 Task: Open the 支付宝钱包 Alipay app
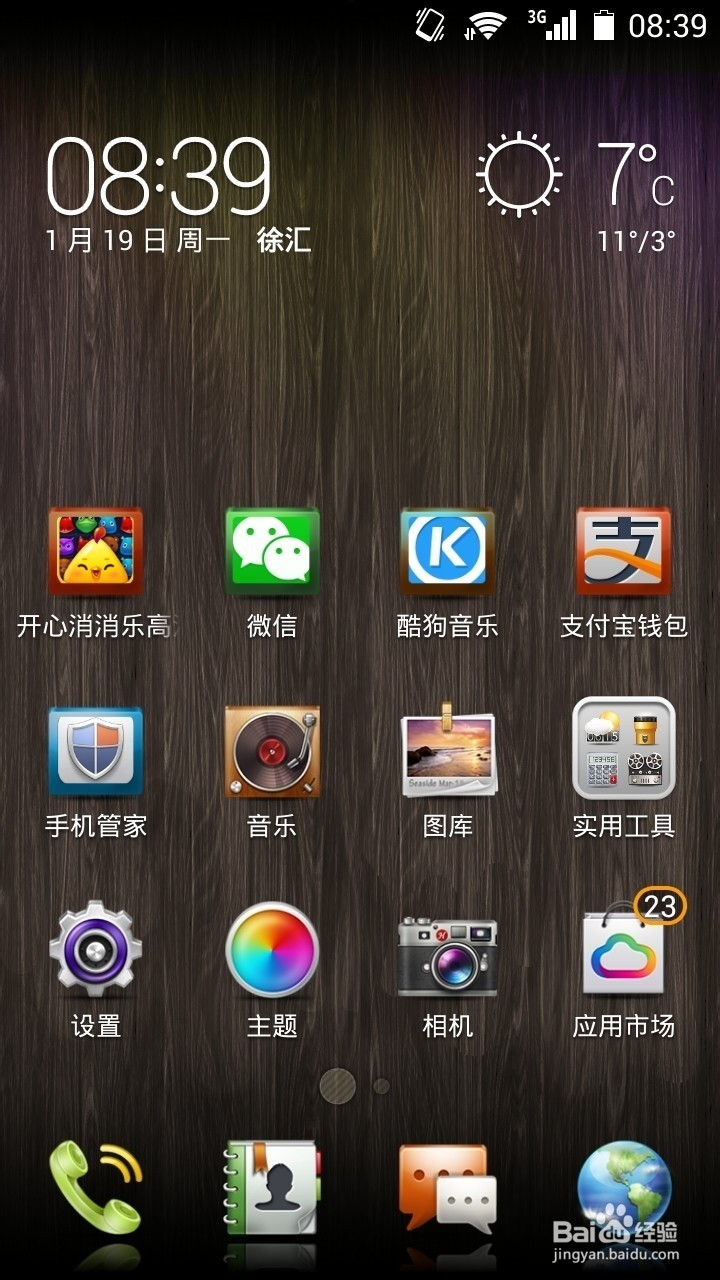pyautogui.click(x=623, y=552)
